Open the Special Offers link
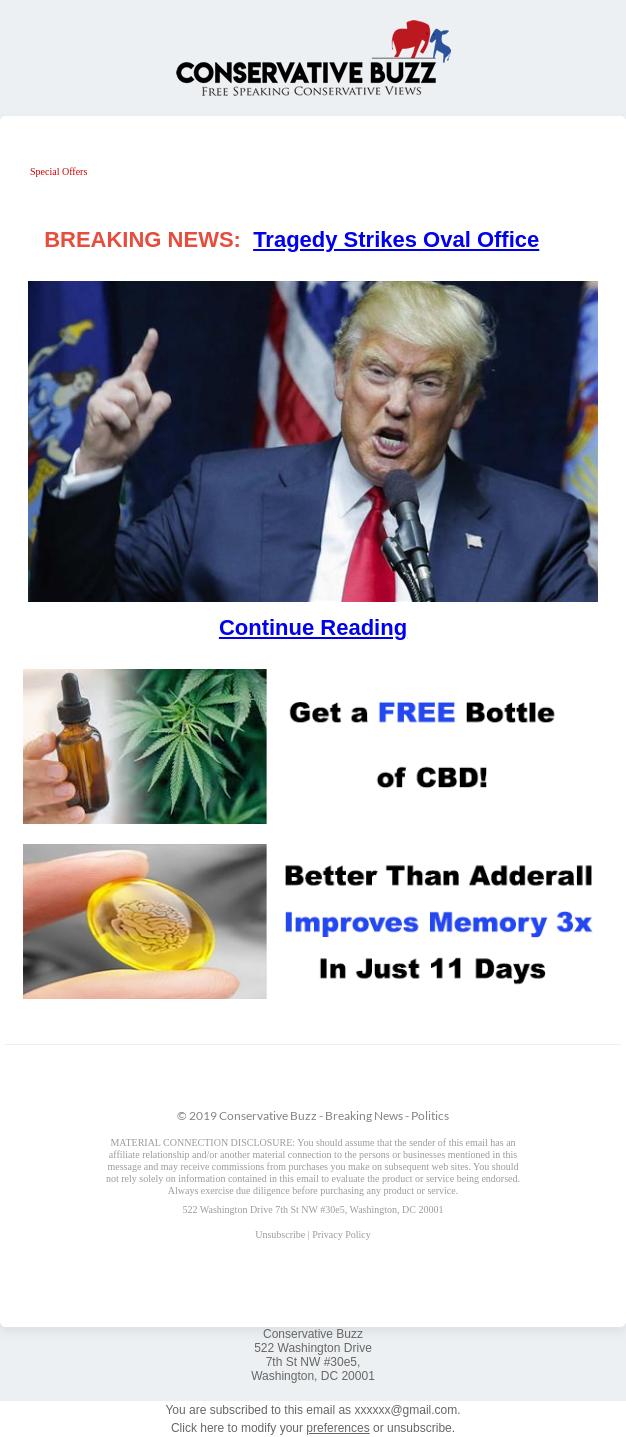The image size is (626, 1437). coord(58,172)
